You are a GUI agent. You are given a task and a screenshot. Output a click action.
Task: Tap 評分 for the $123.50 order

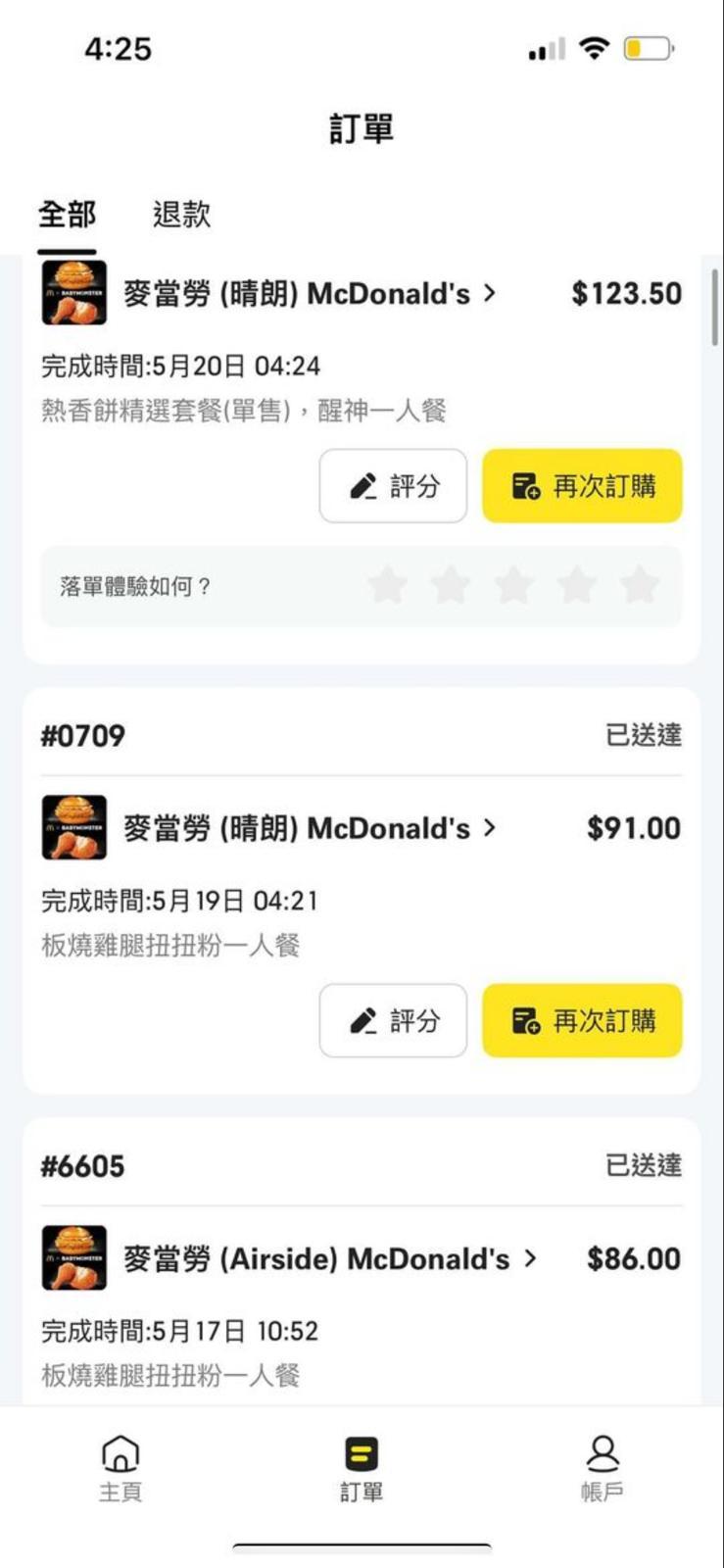pyautogui.click(x=393, y=486)
